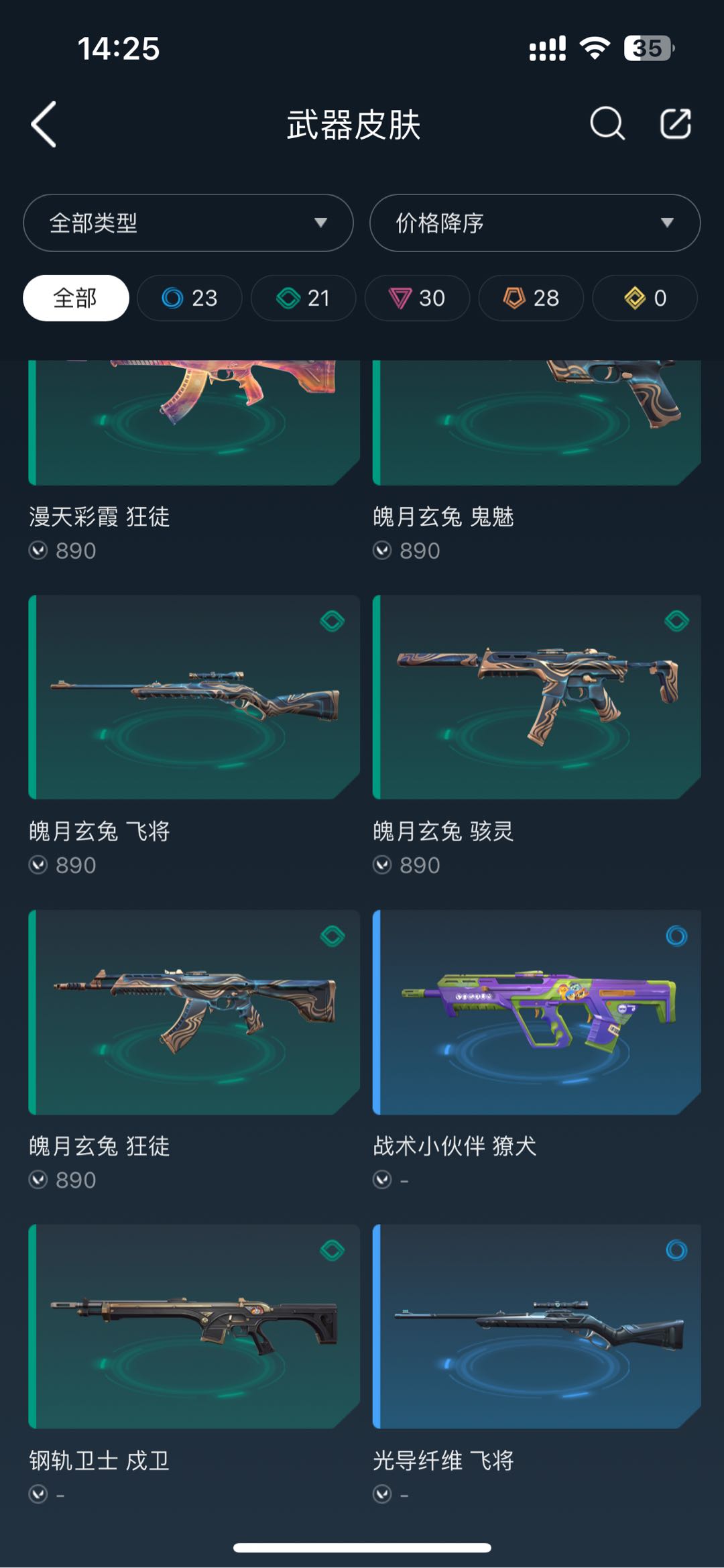Open the 战术小伙伴 獠犬 skin
Image resolution: width=724 pixels, height=1568 pixels.
tap(537, 1012)
